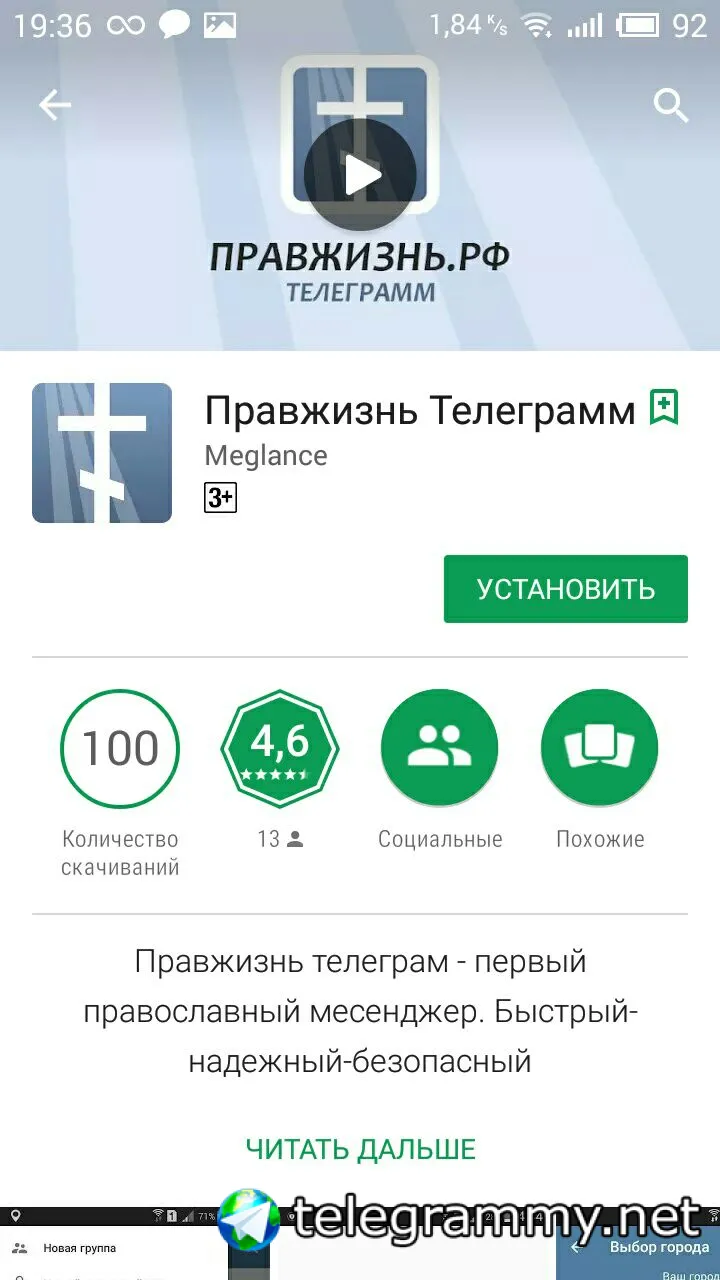720x1280 pixels.
Task: View the 4,6 rating and reviews
Action: point(280,748)
